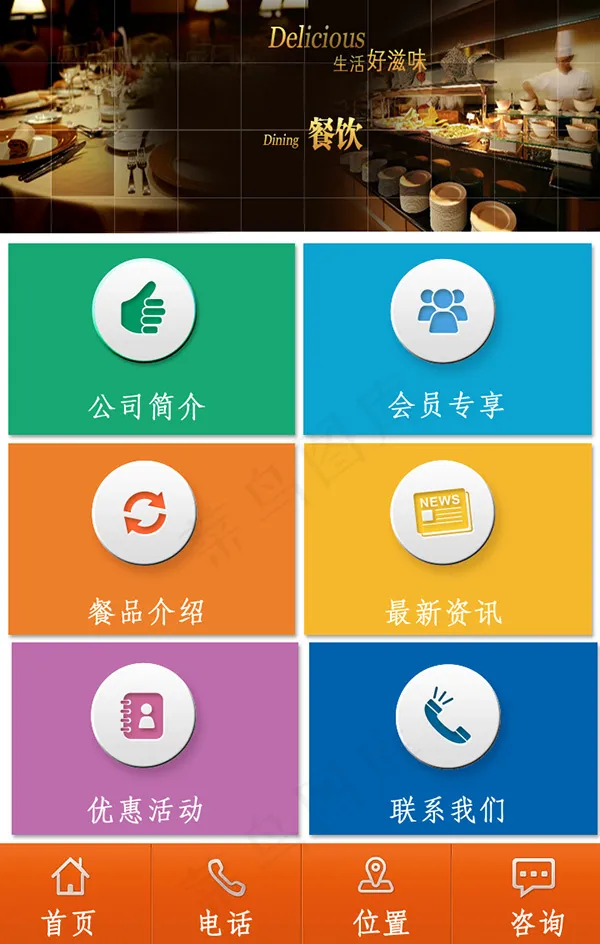Open the 会员专享 members section
600x944 pixels.
pyautogui.click(x=447, y=338)
